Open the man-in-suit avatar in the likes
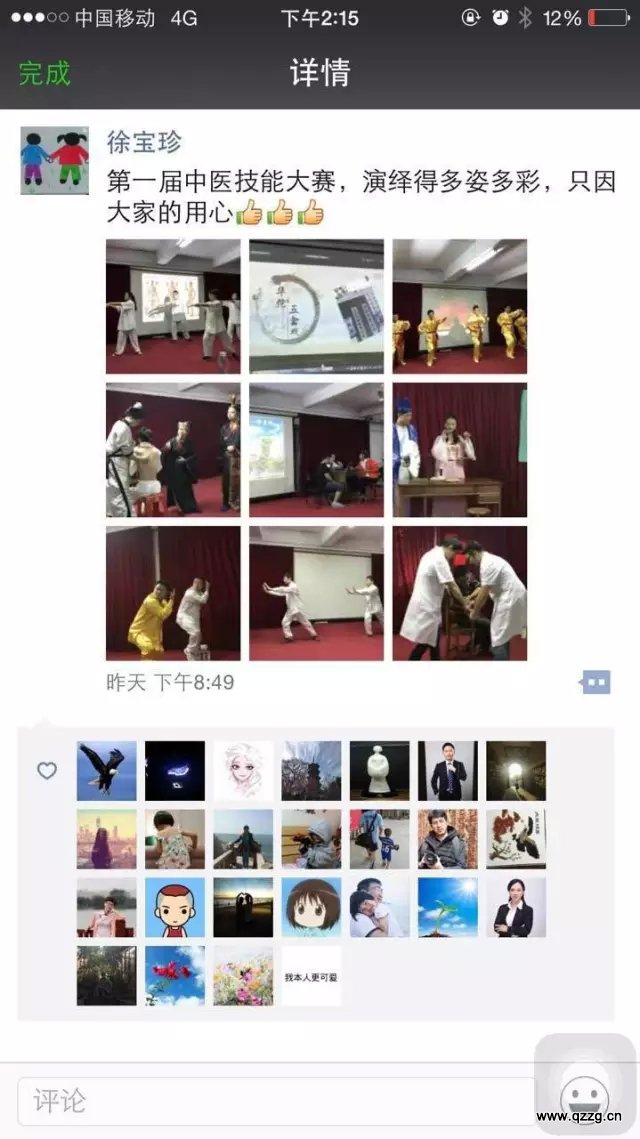Viewport: 640px width, 1139px height. click(448, 771)
